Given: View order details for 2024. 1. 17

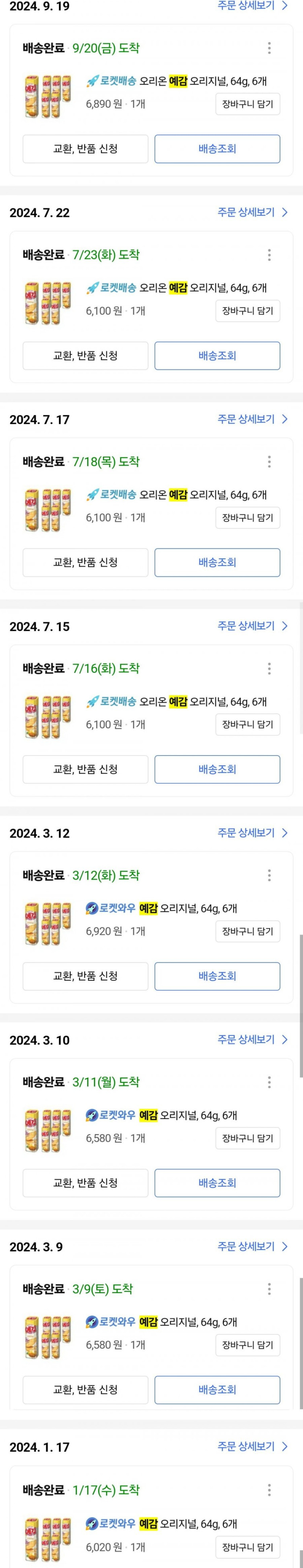Looking at the screenshot, I should coord(252,1447).
